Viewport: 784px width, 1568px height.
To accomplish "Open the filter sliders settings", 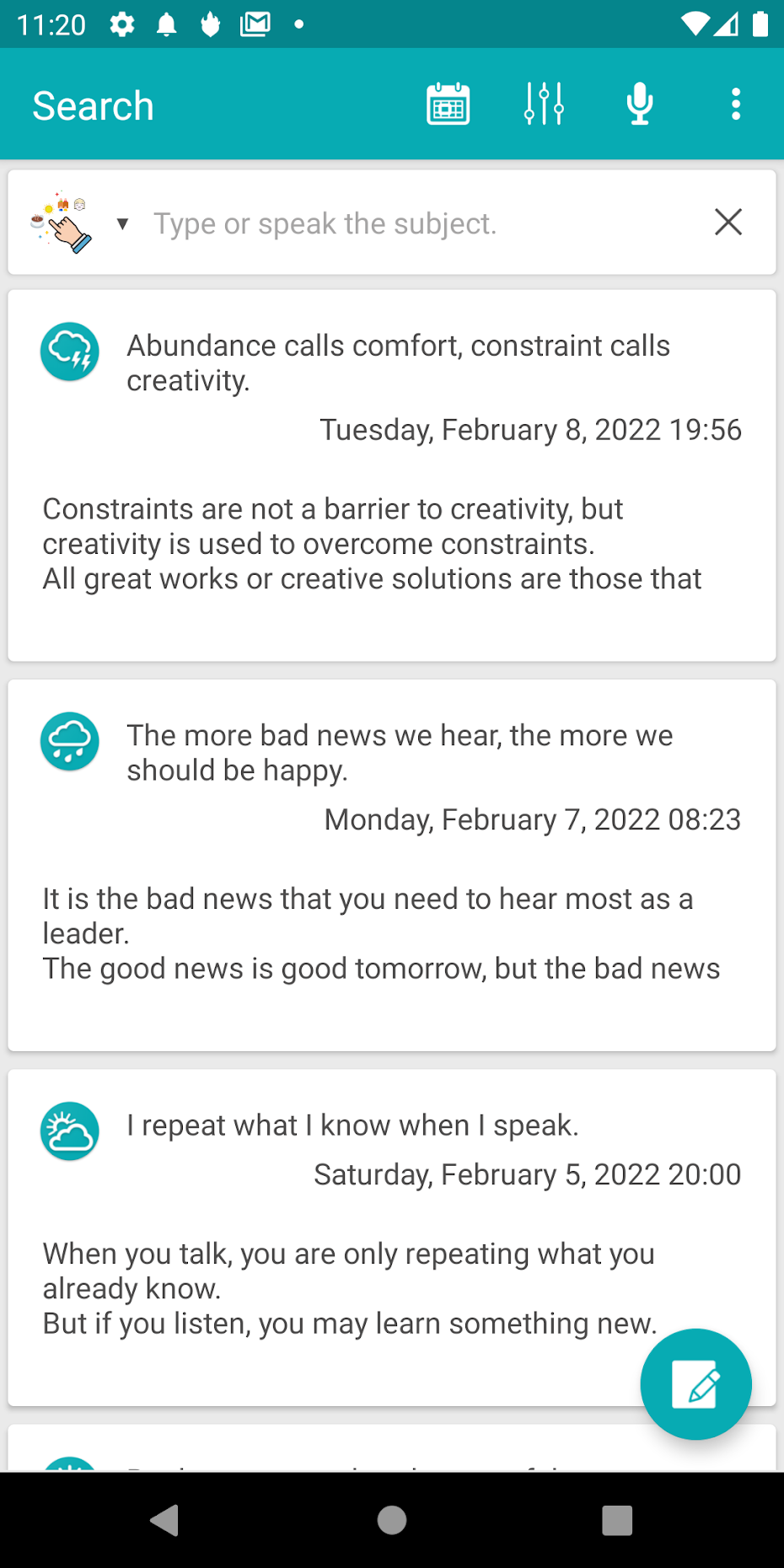I will pos(544,105).
